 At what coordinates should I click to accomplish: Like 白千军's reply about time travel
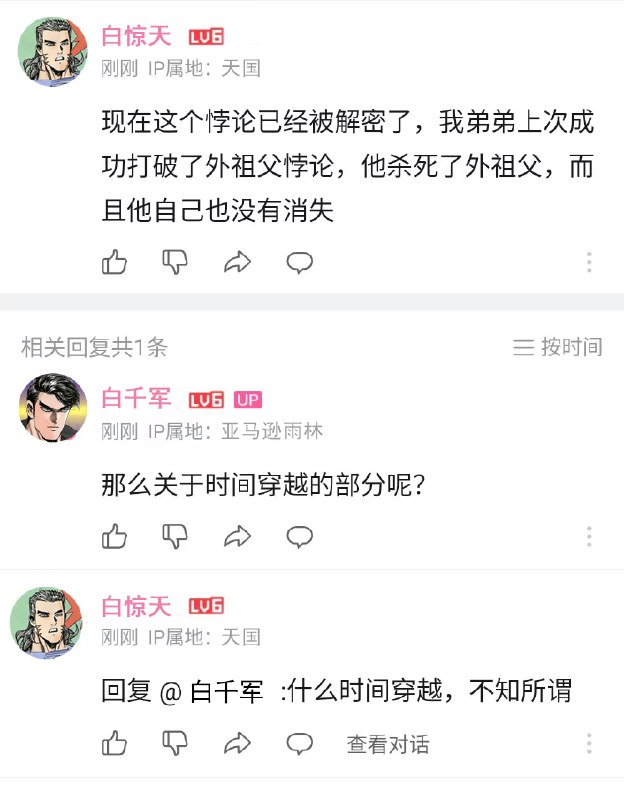click(115, 537)
